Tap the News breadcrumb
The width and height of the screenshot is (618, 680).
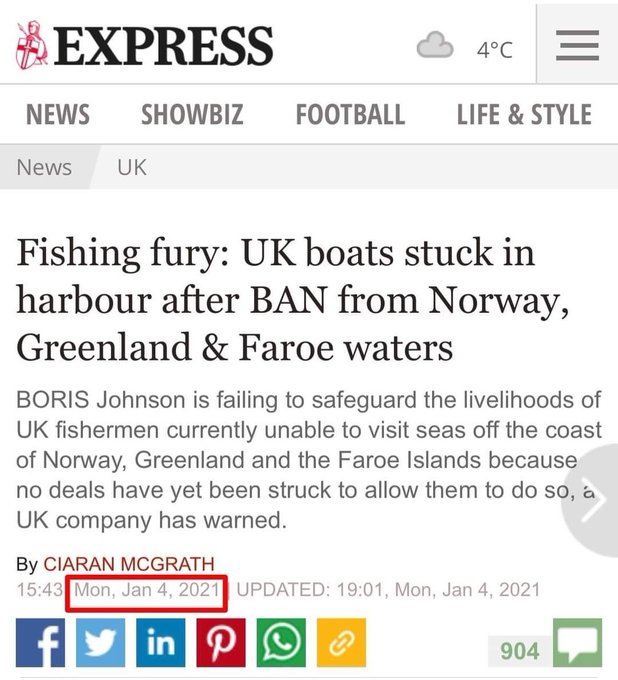pyautogui.click(x=45, y=167)
